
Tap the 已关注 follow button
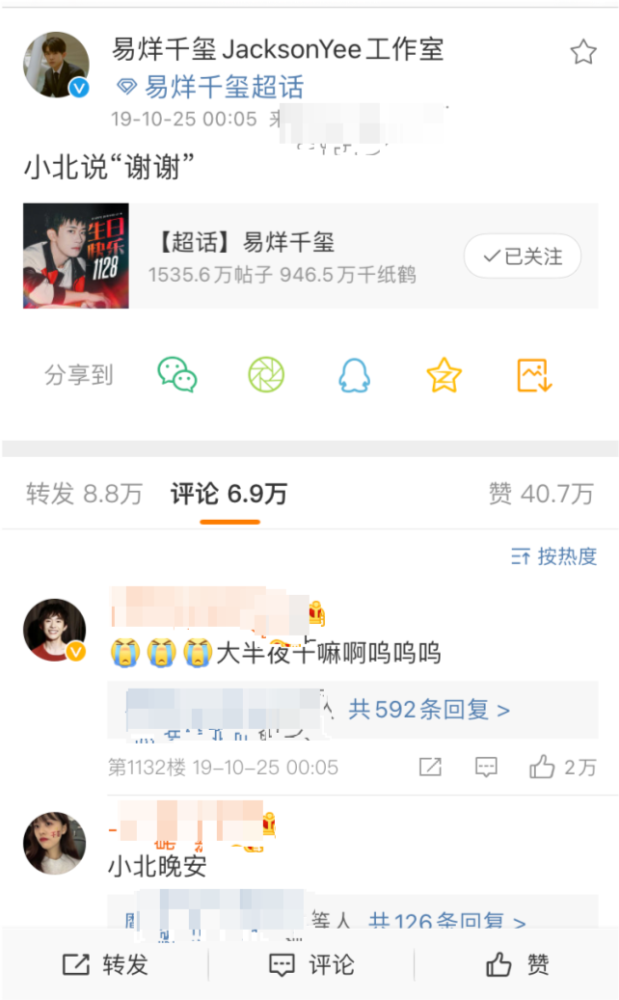pos(522,257)
